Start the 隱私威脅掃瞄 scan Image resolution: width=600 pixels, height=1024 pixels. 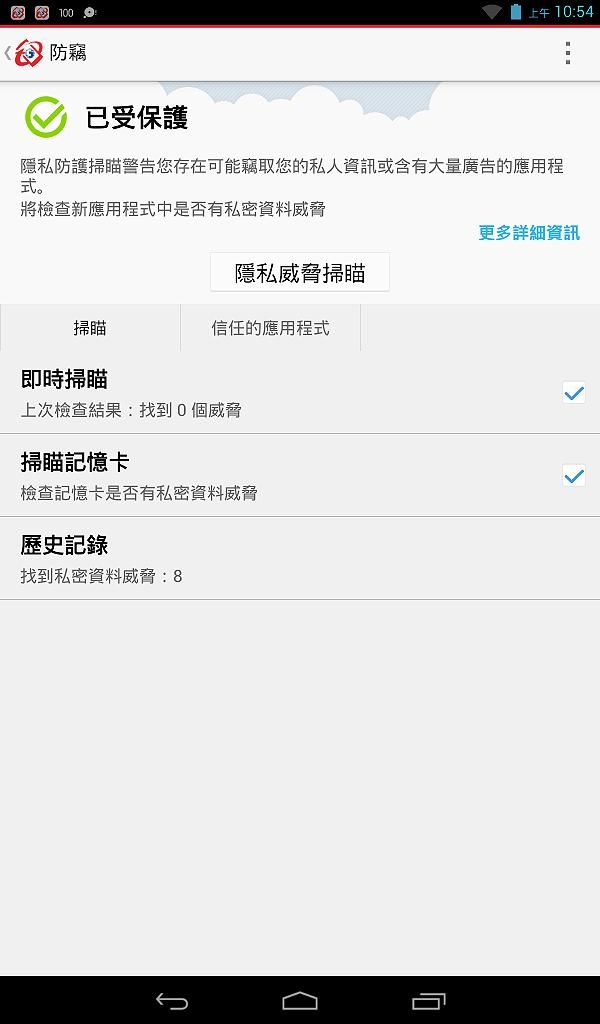300,272
